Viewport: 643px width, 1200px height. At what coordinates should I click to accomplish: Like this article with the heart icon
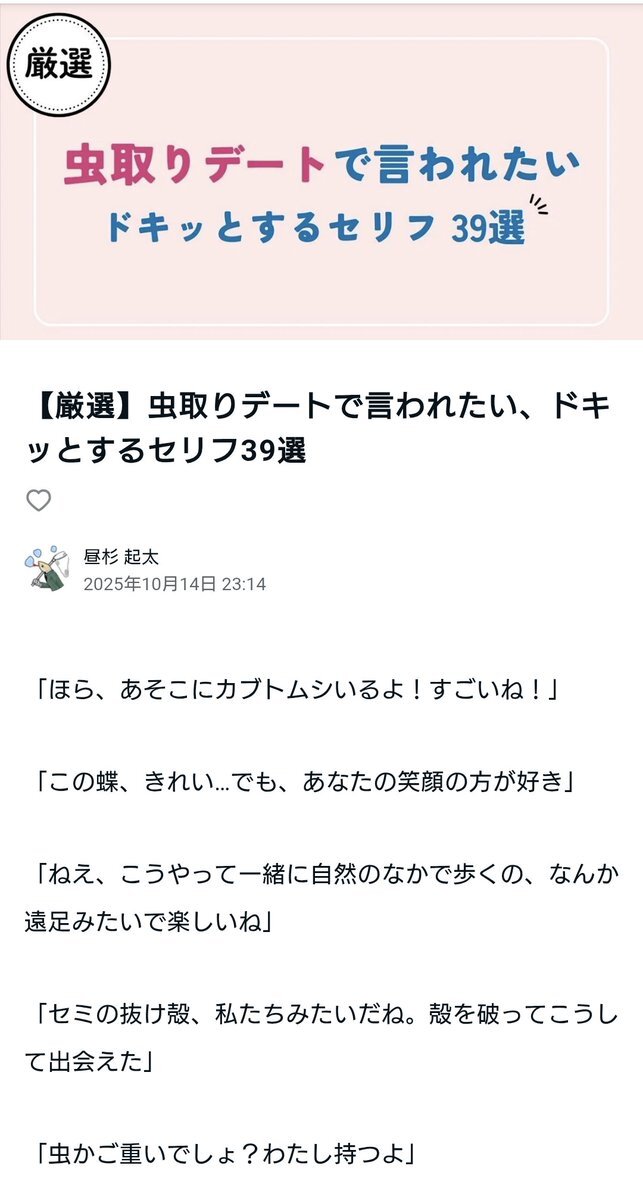[x=38, y=501]
